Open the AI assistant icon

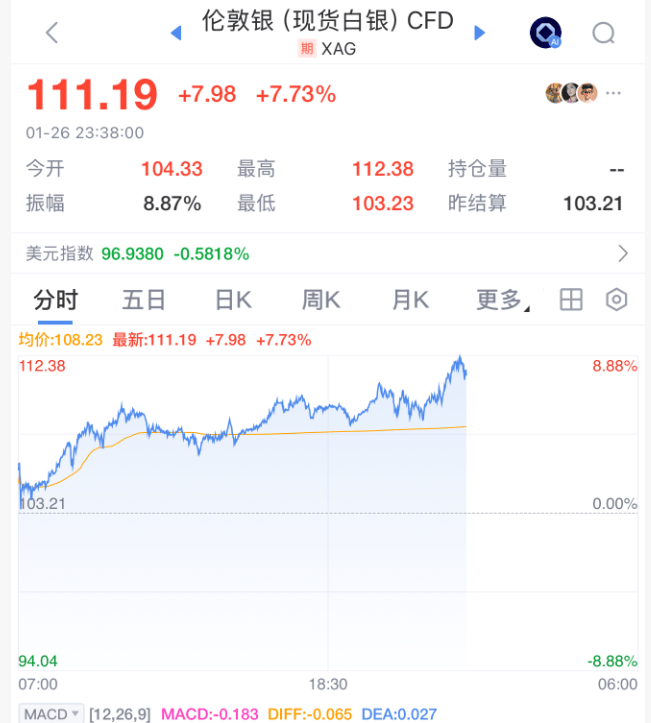point(545,33)
